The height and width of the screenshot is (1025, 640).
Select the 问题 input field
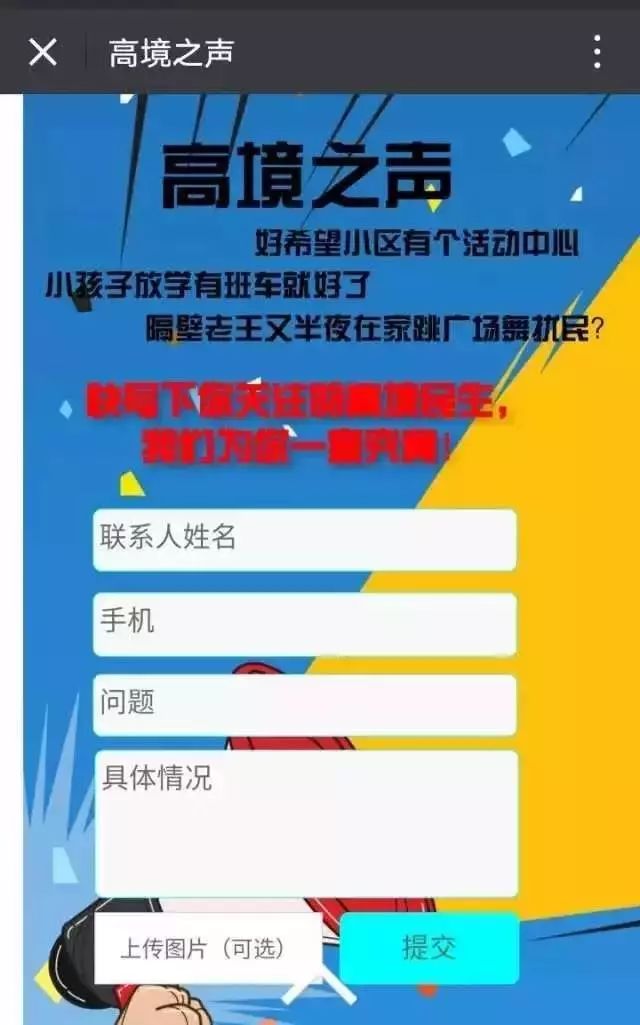pyautogui.click(x=305, y=705)
